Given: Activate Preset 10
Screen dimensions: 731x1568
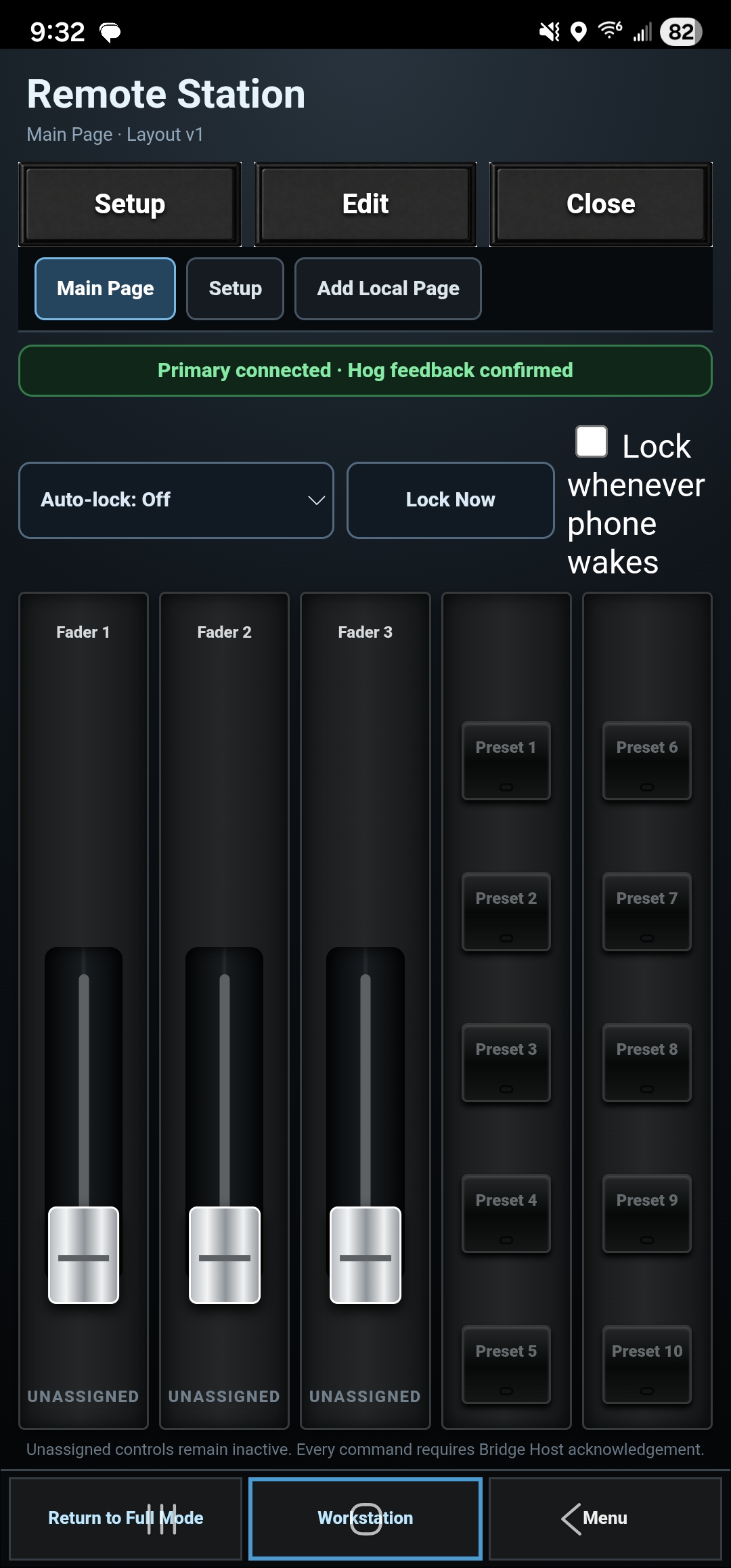Looking at the screenshot, I should click(647, 1365).
